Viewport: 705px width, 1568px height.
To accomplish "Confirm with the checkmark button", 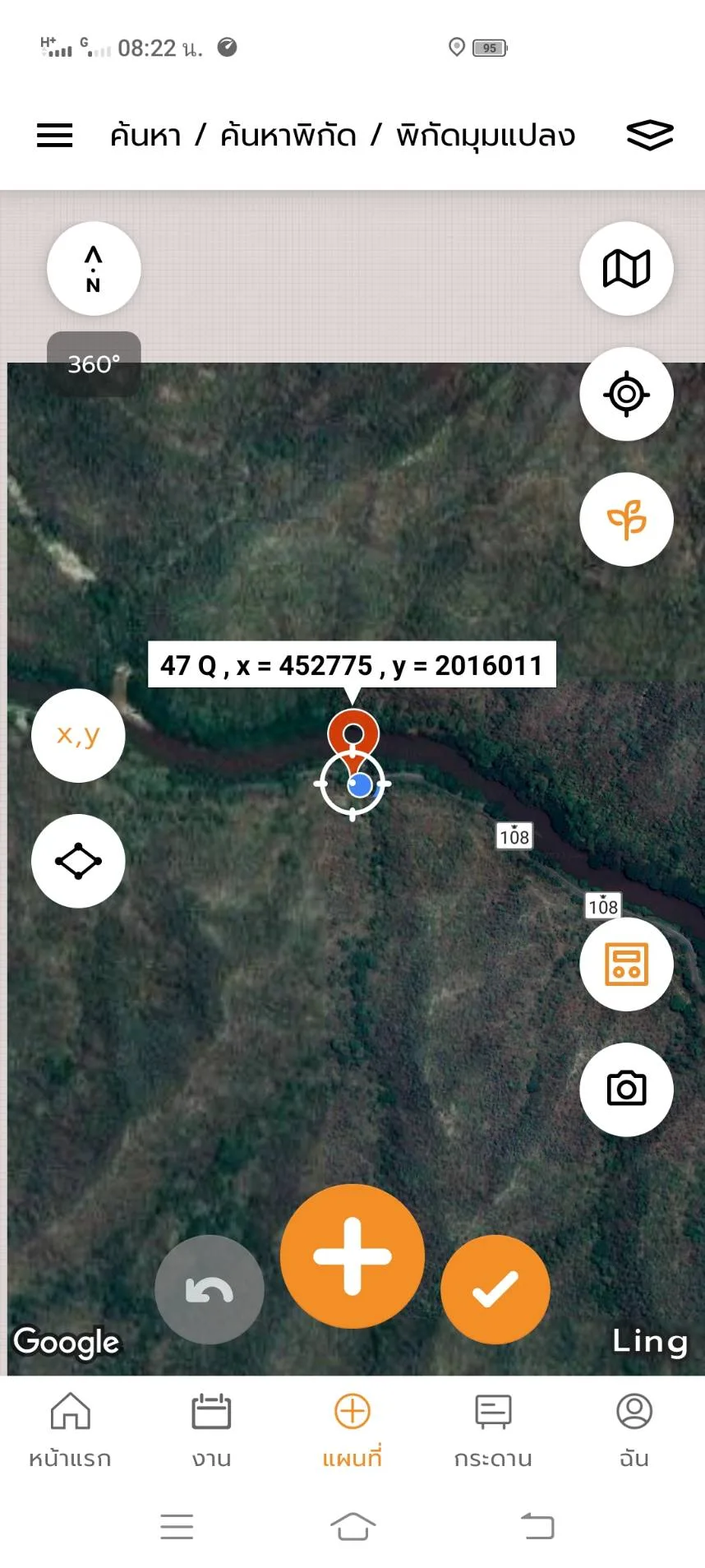I will [495, 1289].
